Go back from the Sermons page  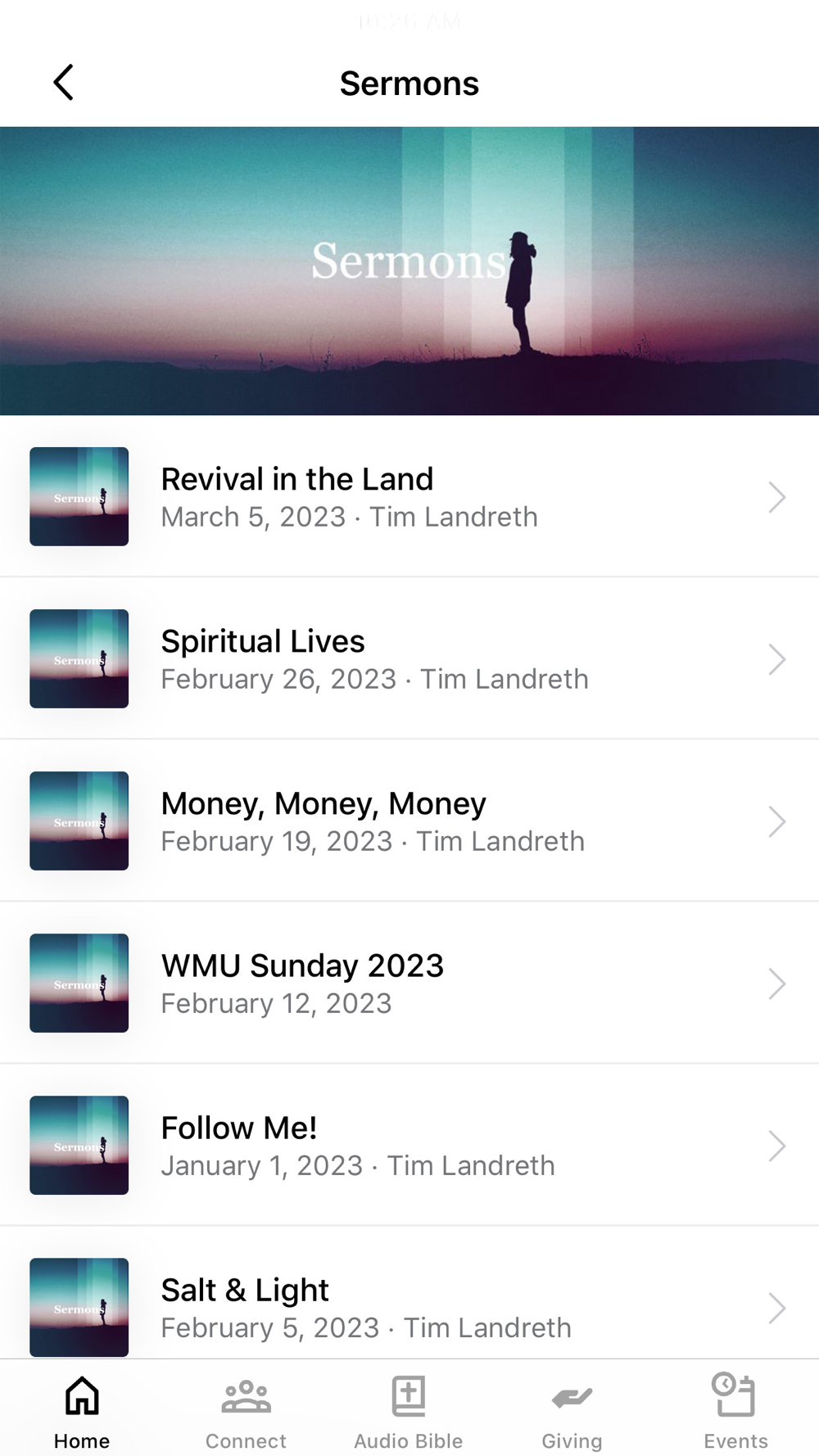tap(64, 83)
